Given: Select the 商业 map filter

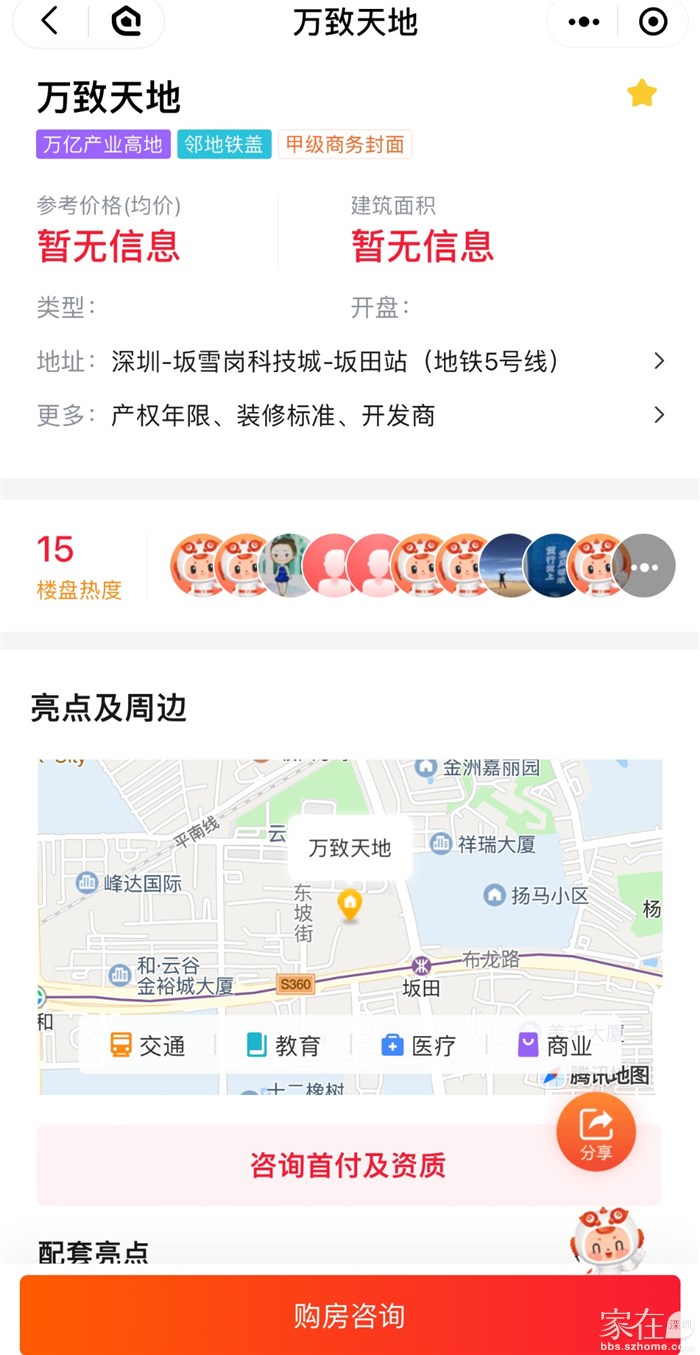Looking at the screenshot, I should 555,1046.
